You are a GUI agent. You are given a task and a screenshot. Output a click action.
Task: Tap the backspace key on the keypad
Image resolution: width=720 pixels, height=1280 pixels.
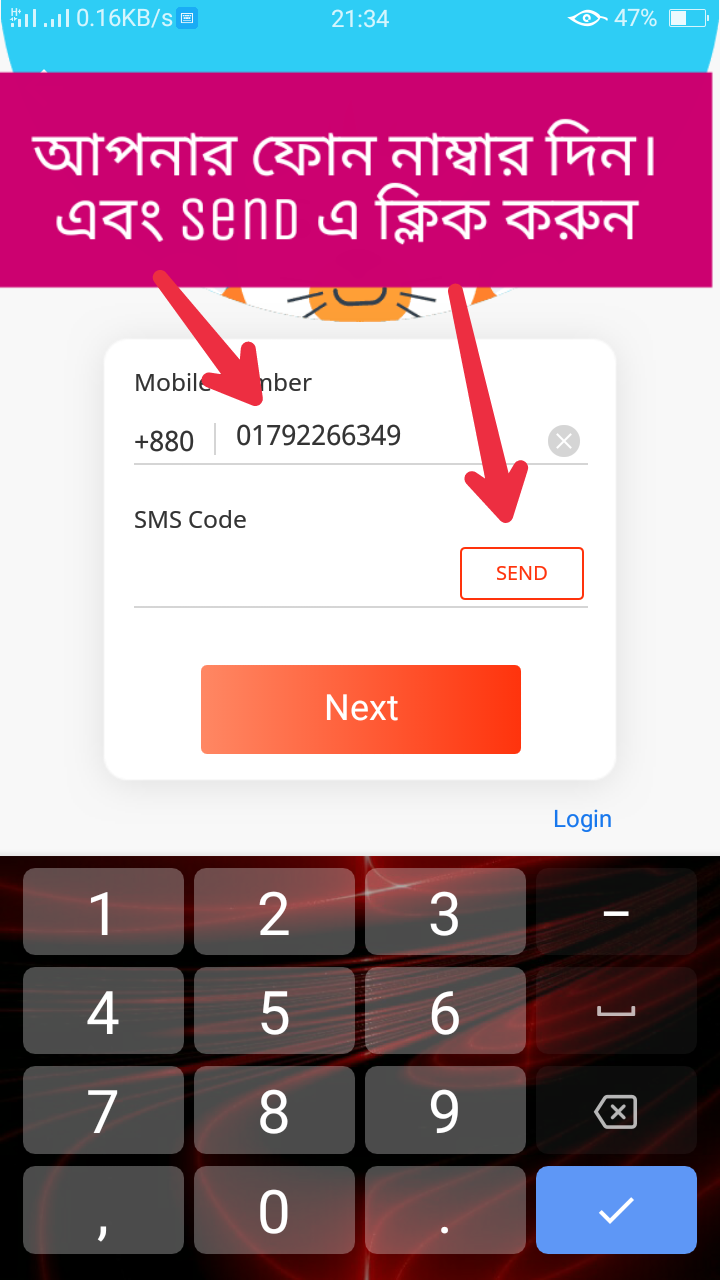[616, 1111]
